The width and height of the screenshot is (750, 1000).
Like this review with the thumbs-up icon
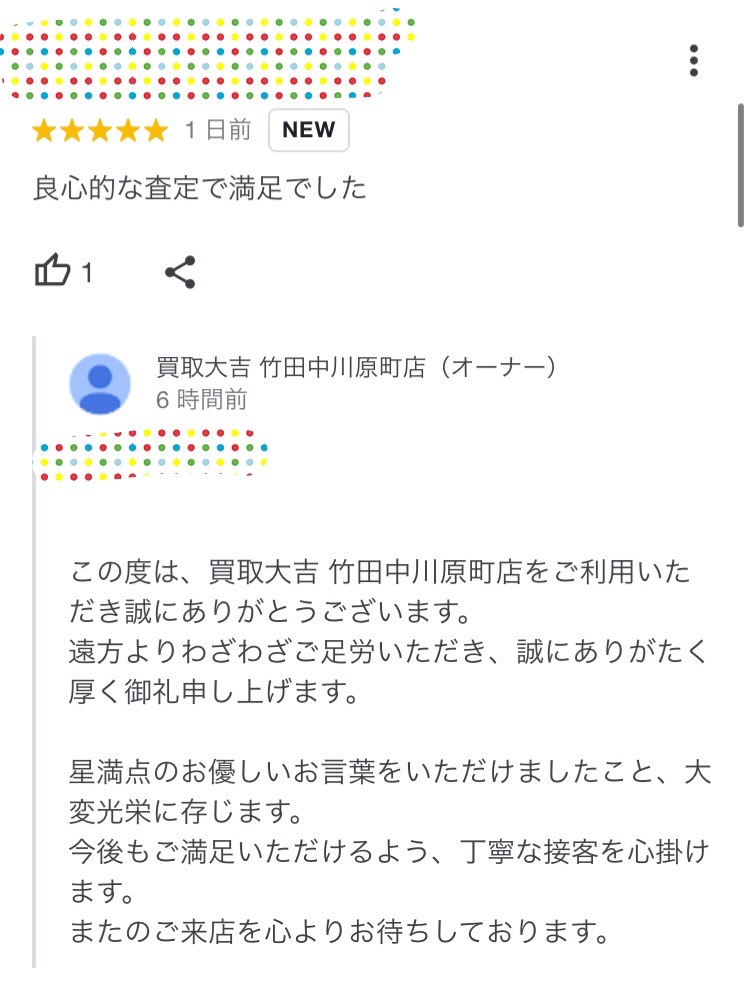click(x=54, y=271)
